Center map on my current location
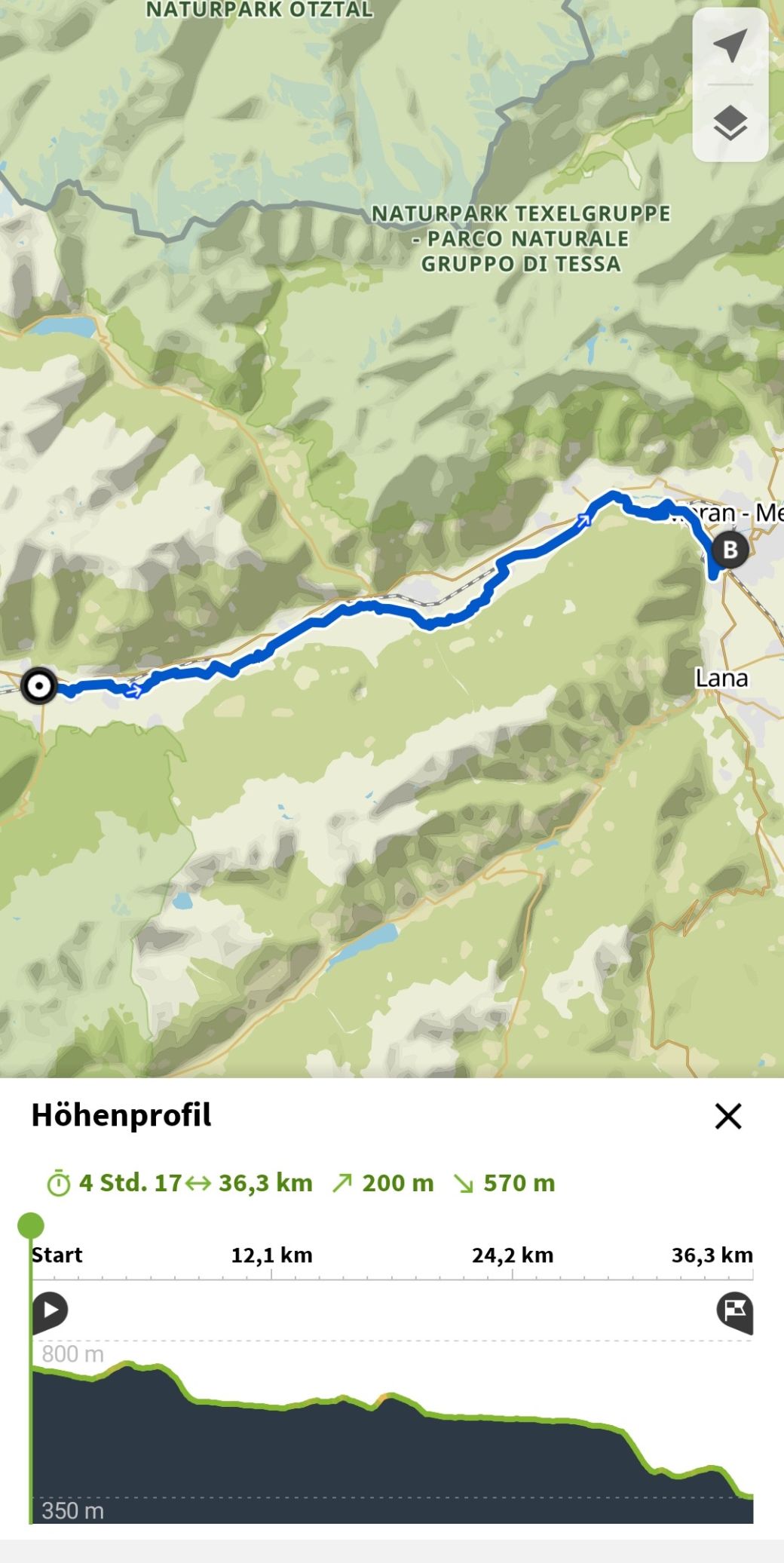Image resolution: width=784 pixels, height=1563 pixels. coord(730,46)
